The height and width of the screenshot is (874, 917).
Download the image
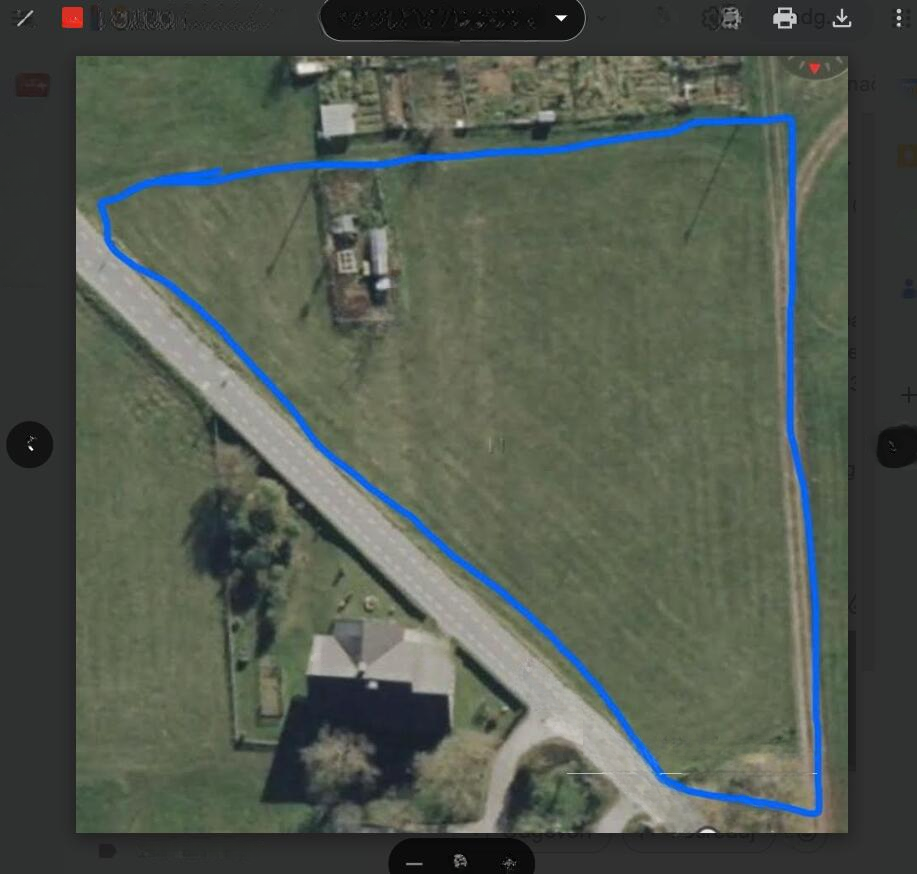tap(842, 18)
